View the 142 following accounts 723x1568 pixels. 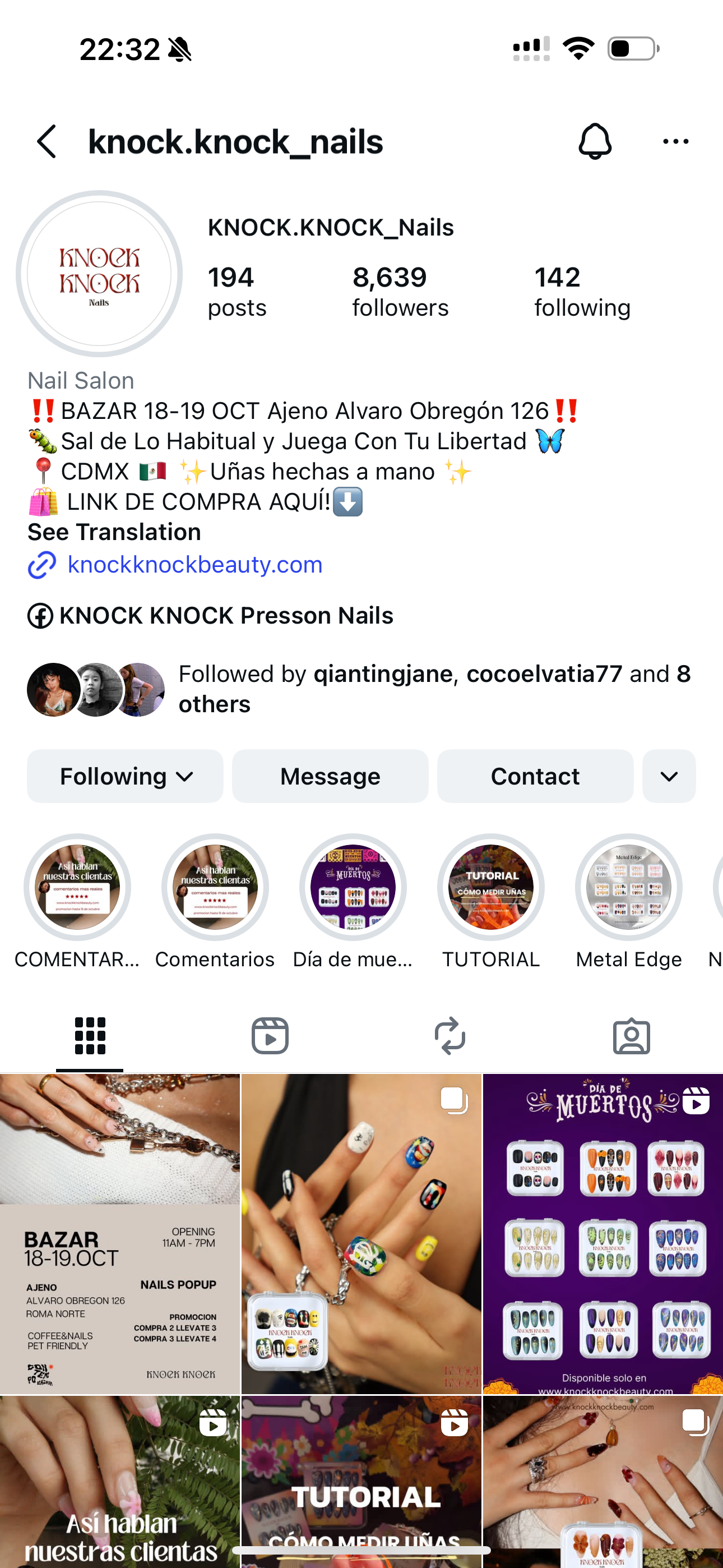click(582, 292)
